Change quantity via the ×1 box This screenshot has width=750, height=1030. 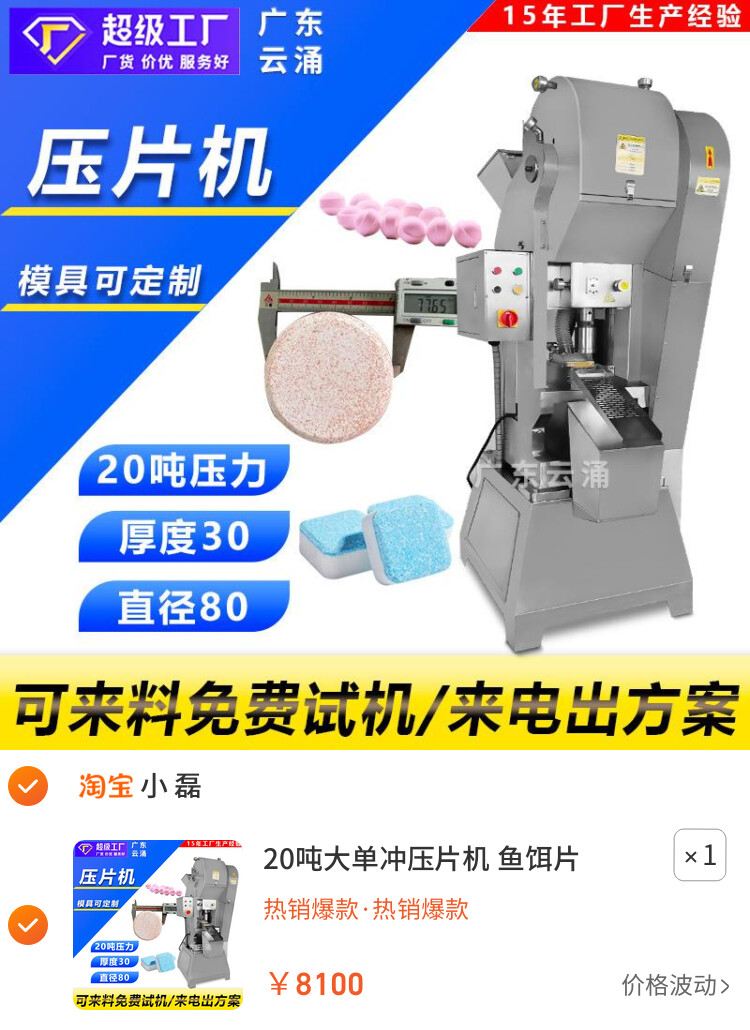click(x=699, y=856)
